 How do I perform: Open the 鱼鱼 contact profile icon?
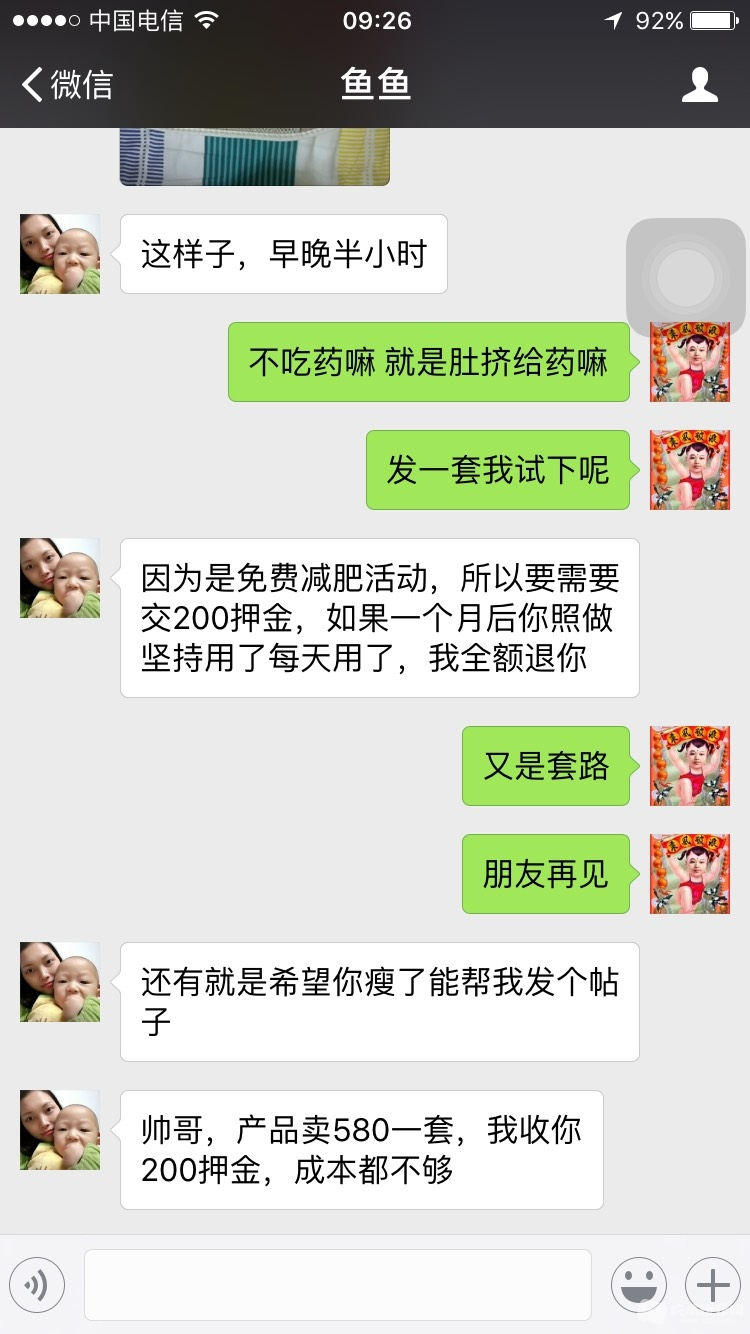pyautogui.click(x=699, y=85)
